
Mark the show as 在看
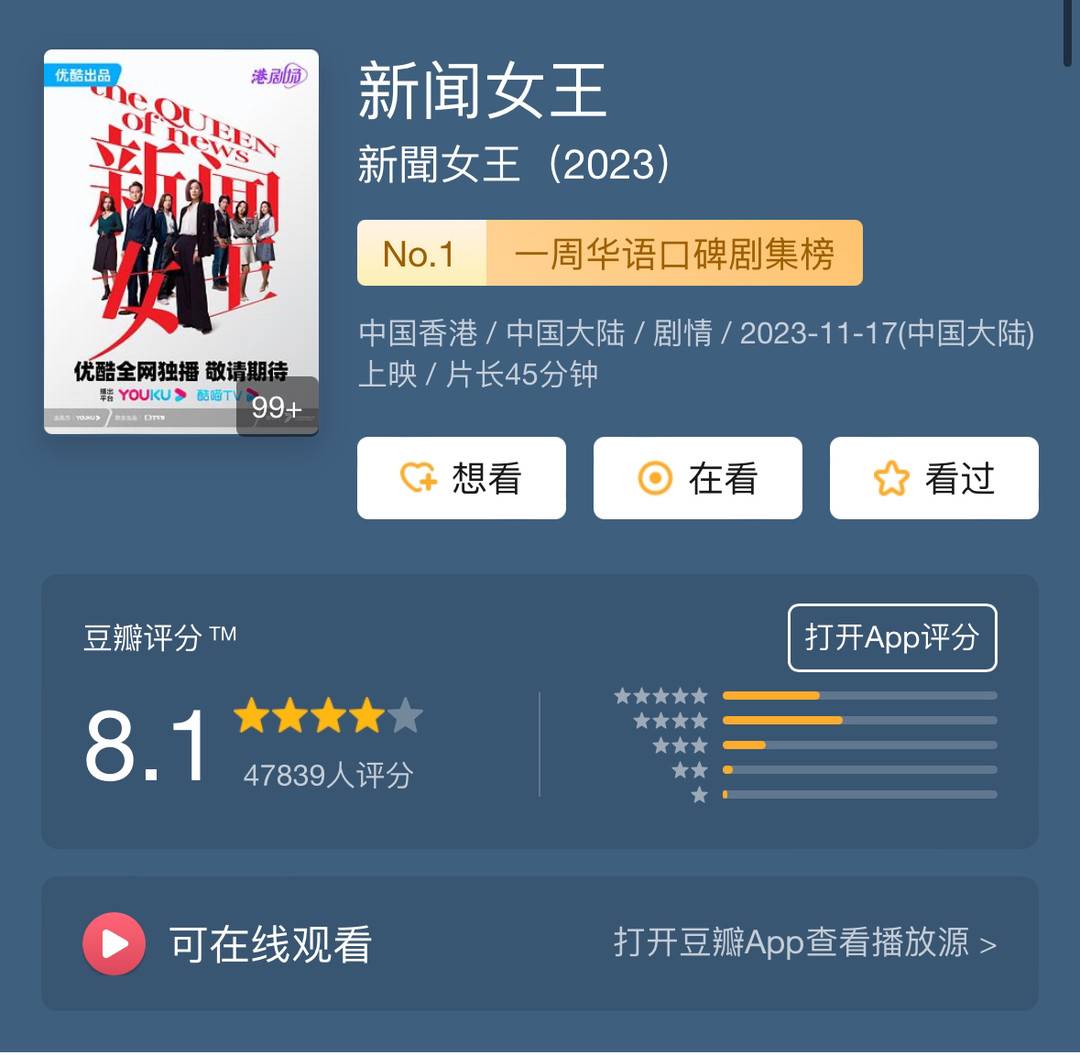[697, 478]
